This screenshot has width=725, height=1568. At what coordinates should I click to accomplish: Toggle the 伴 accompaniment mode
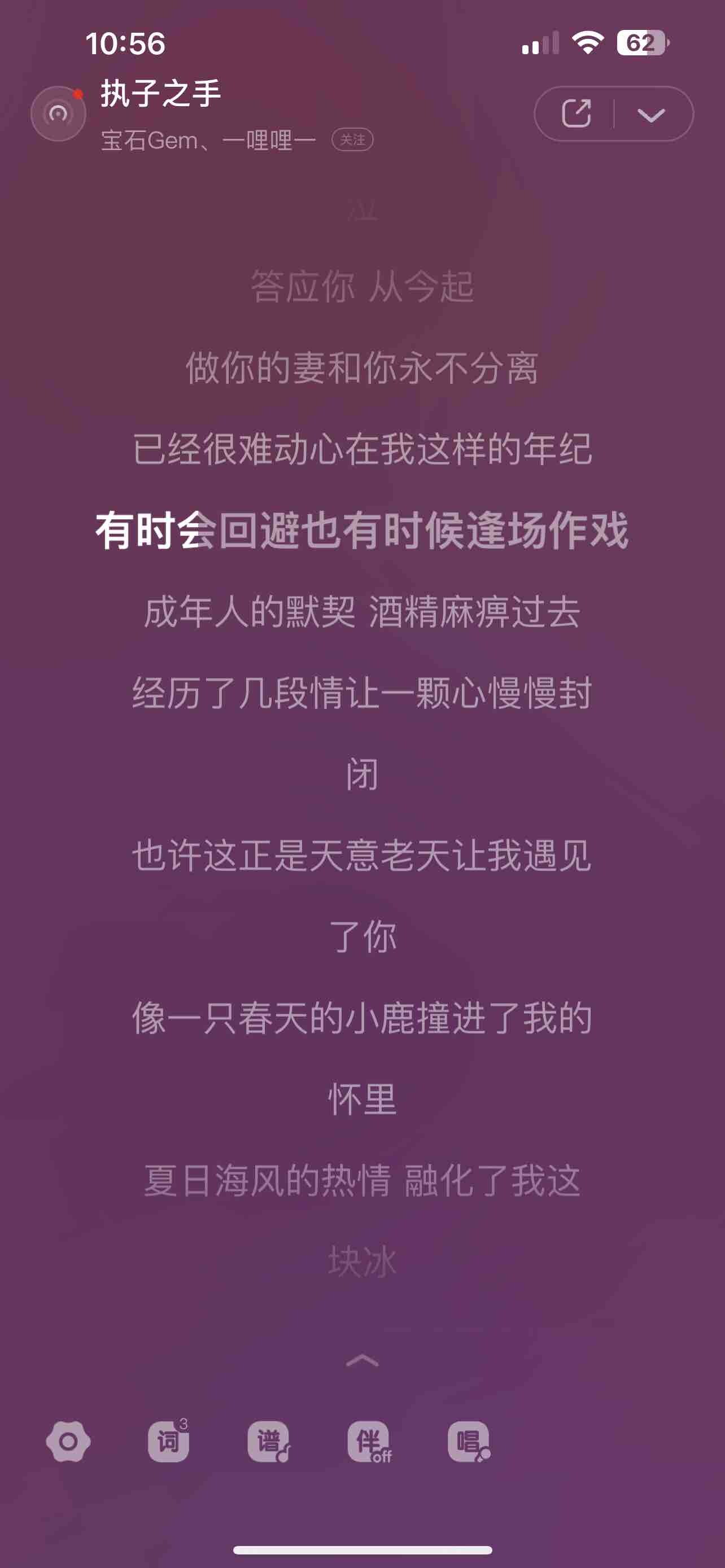369,1441
